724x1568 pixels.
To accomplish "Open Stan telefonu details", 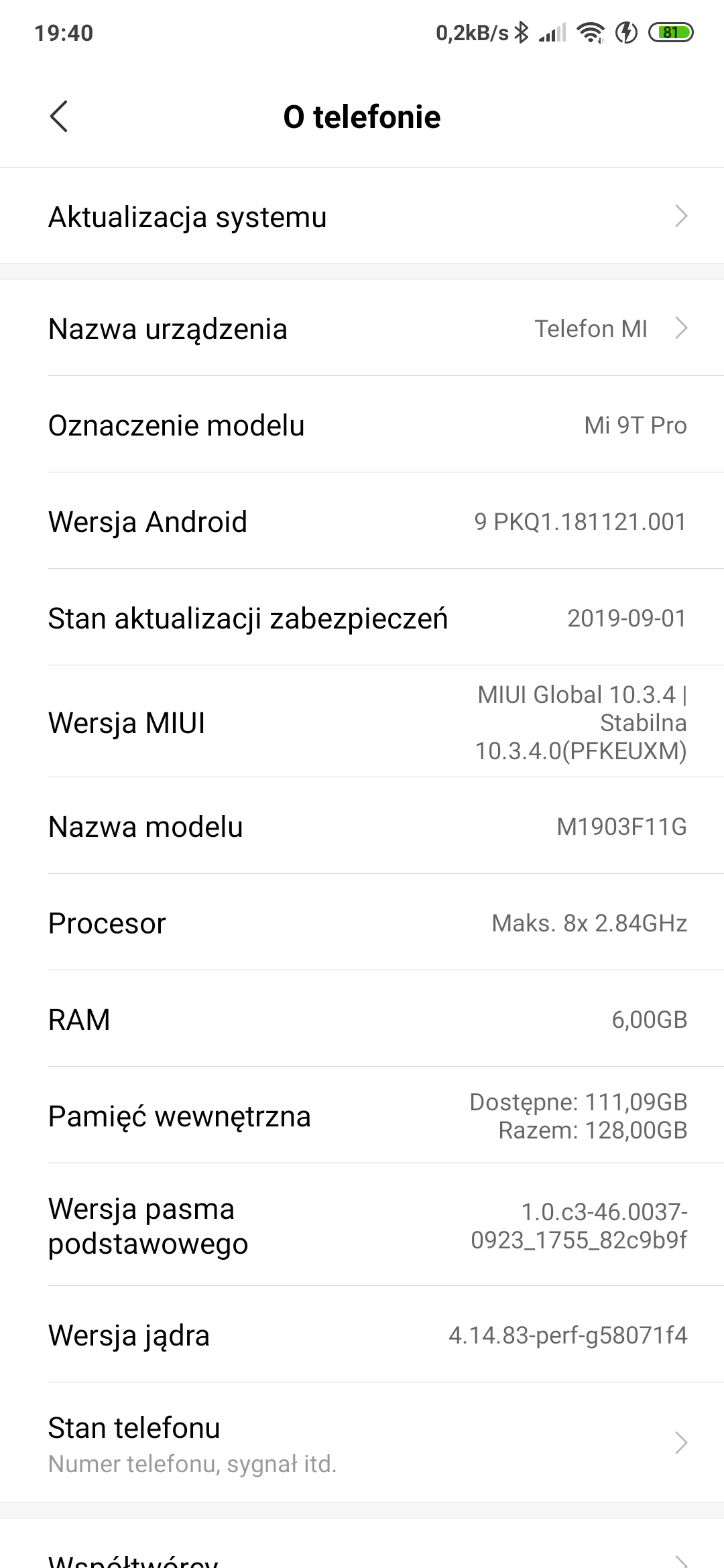I will (x=362, y=1443).
